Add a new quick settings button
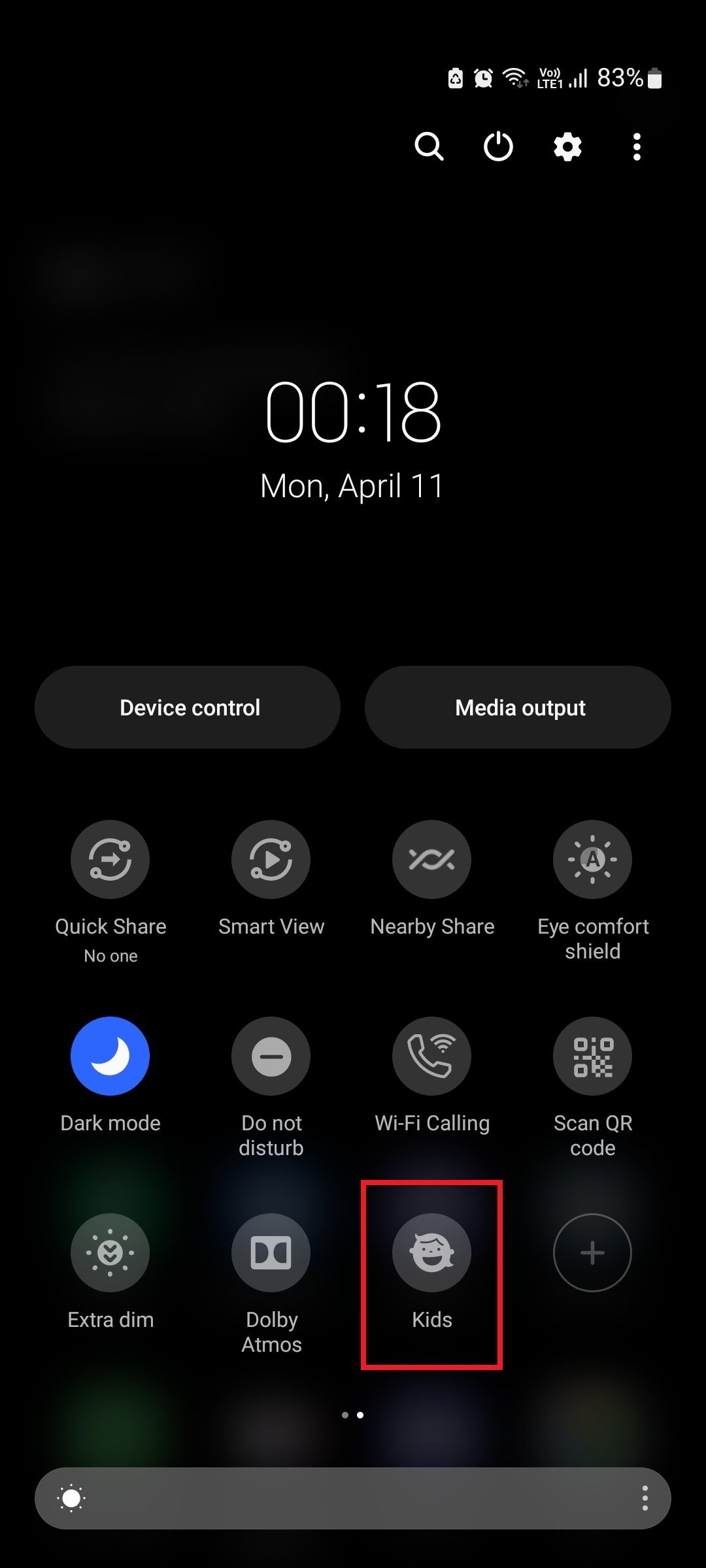 (592, 1252)
